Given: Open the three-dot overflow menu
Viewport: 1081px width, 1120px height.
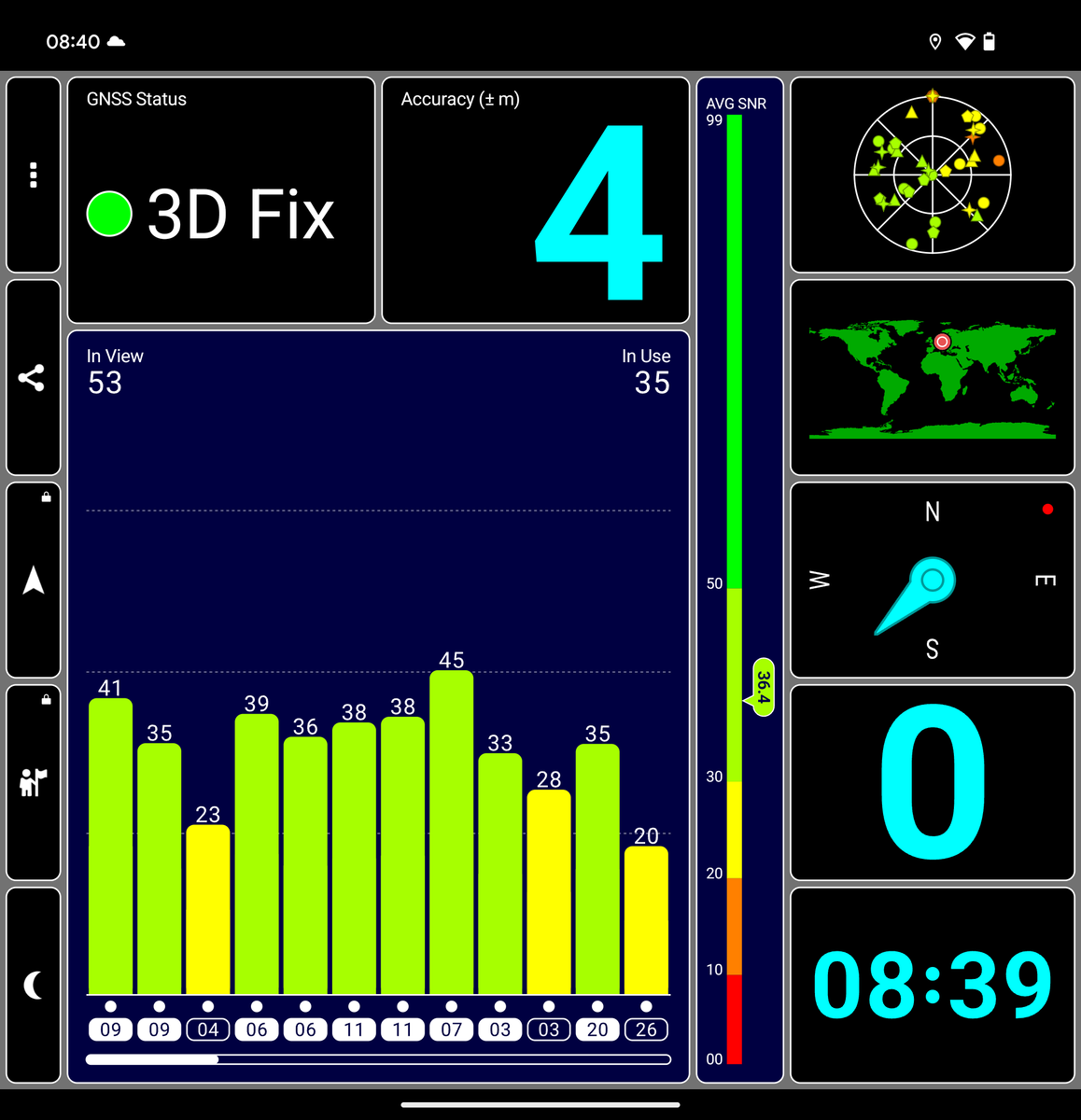Looking at the screenshot, I should click(34, 175).
